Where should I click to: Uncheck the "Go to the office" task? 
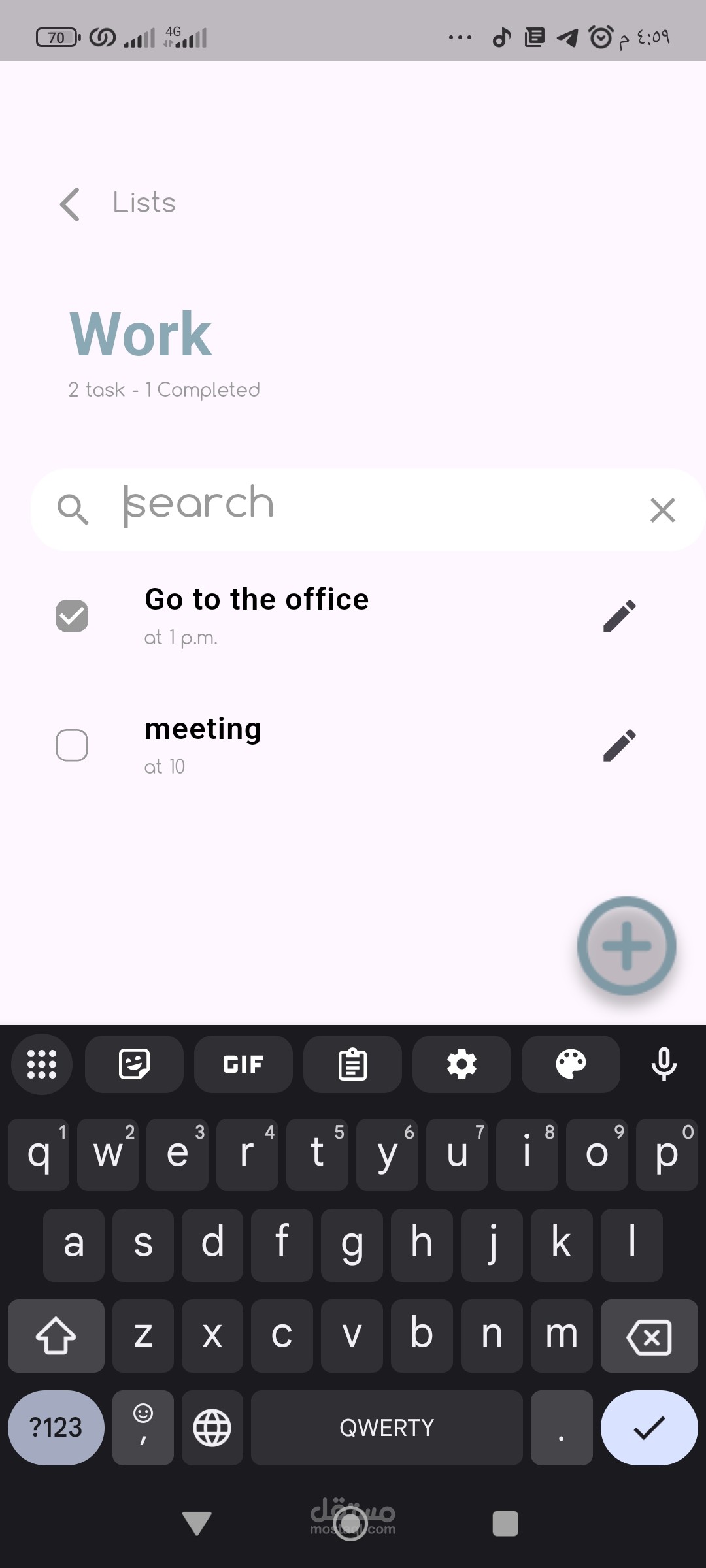coord(72,616)
